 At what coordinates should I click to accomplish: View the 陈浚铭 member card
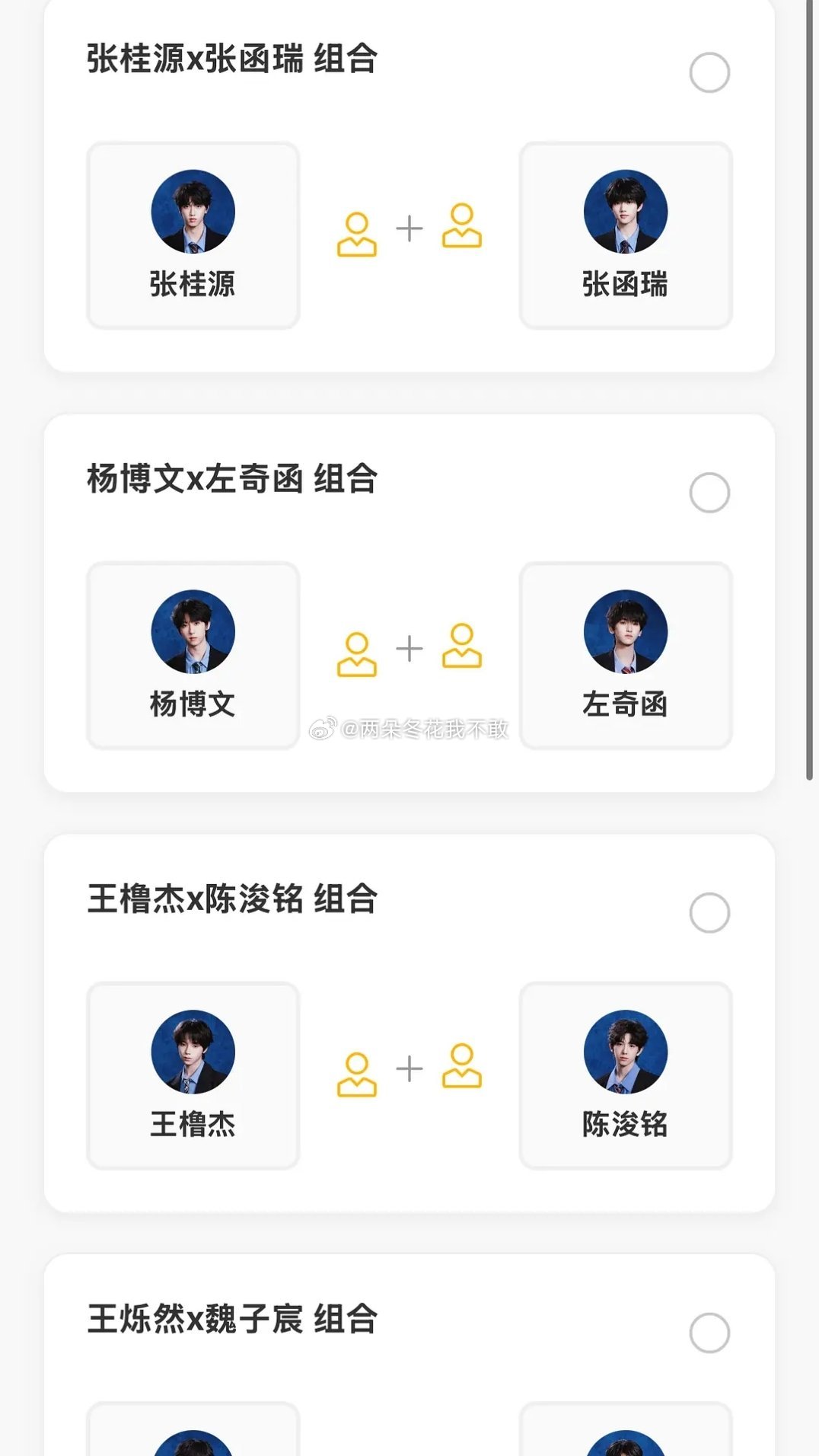coord(626,1076)
